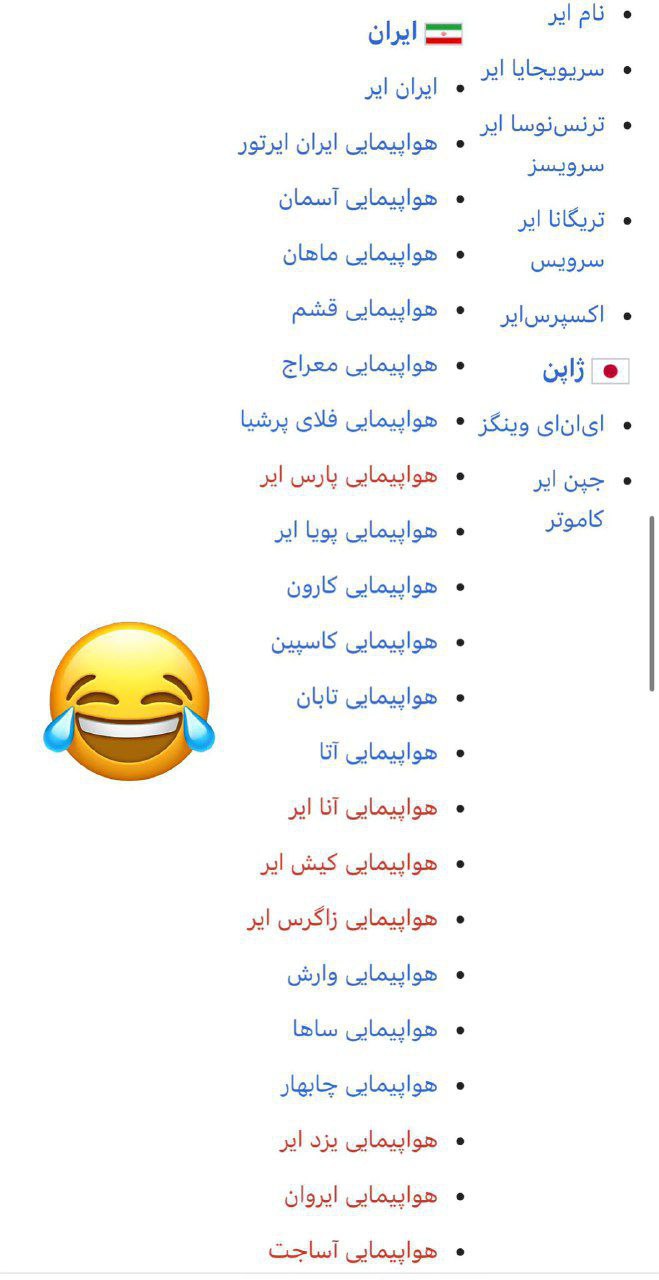Image resolution: width=659 pixels, height=1280 pixels.
Task: Open the ایران ایر link
Action: click(x=401, y=88)
